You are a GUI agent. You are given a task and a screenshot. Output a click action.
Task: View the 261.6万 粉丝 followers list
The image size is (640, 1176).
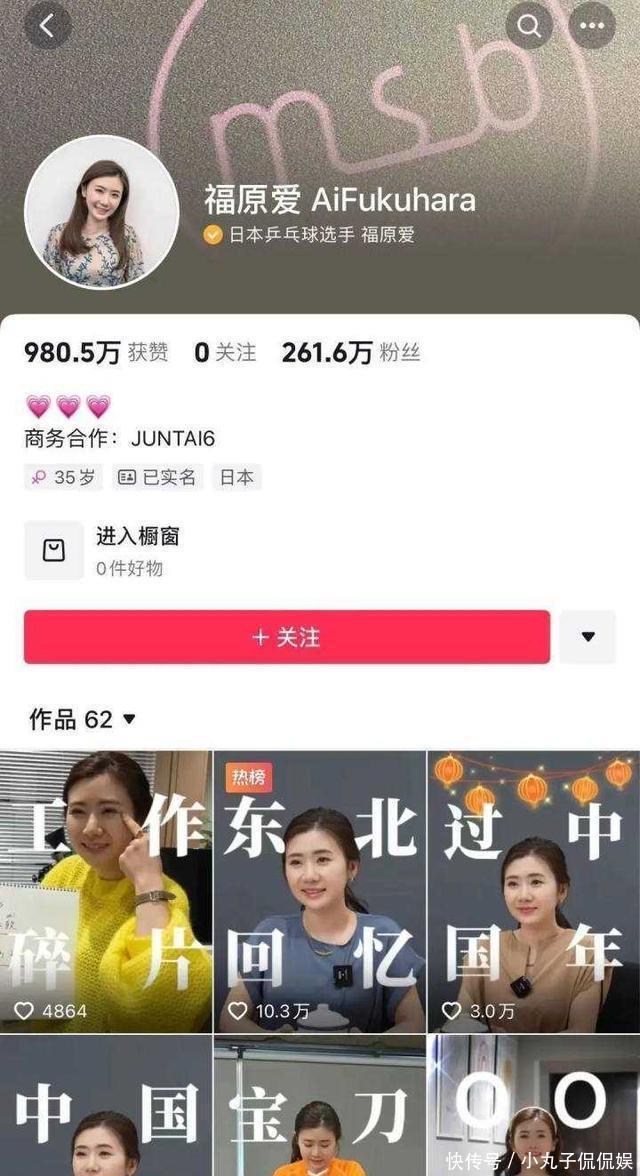pos(350,353)
